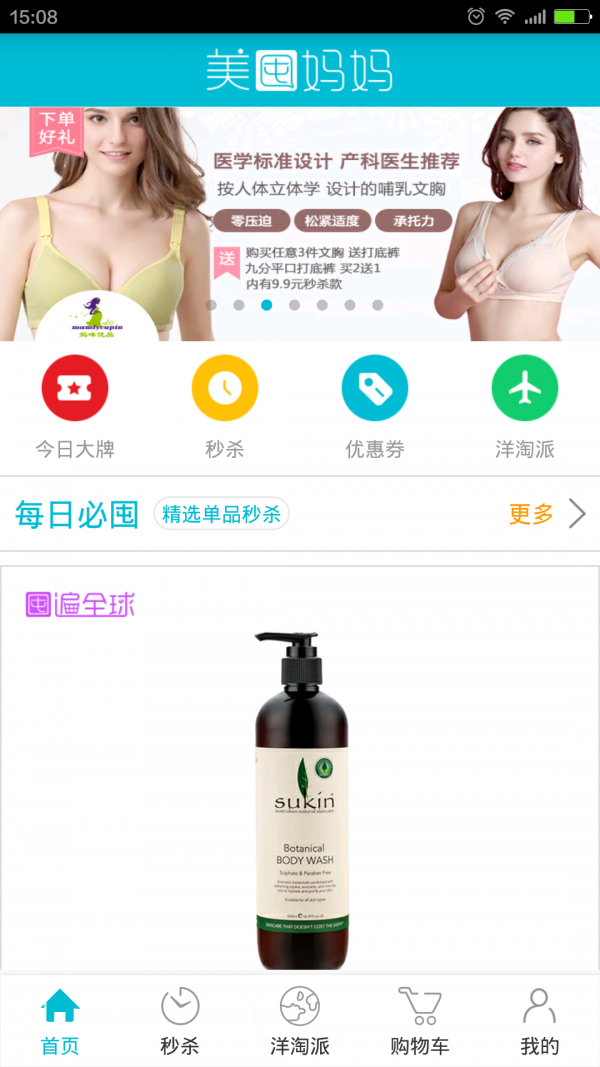600x1067 pixels.
Task: Switch to the 秒杀 bottom tab
Action: 180,1021
